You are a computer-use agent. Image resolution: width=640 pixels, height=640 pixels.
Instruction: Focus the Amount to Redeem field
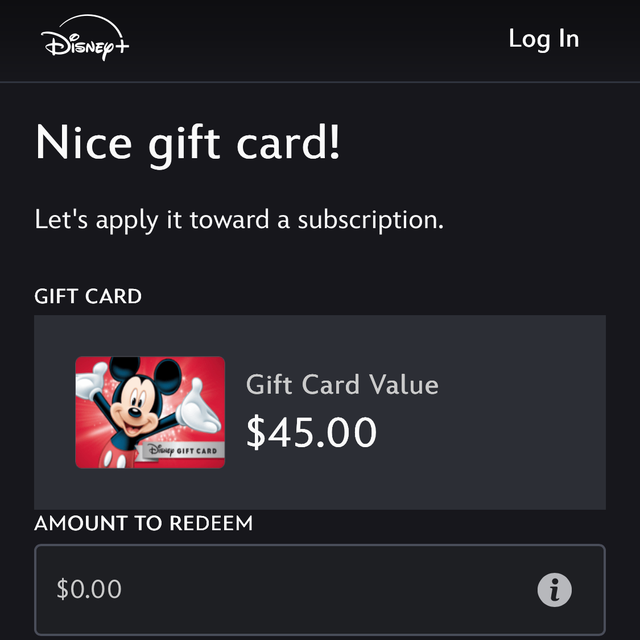320,590
